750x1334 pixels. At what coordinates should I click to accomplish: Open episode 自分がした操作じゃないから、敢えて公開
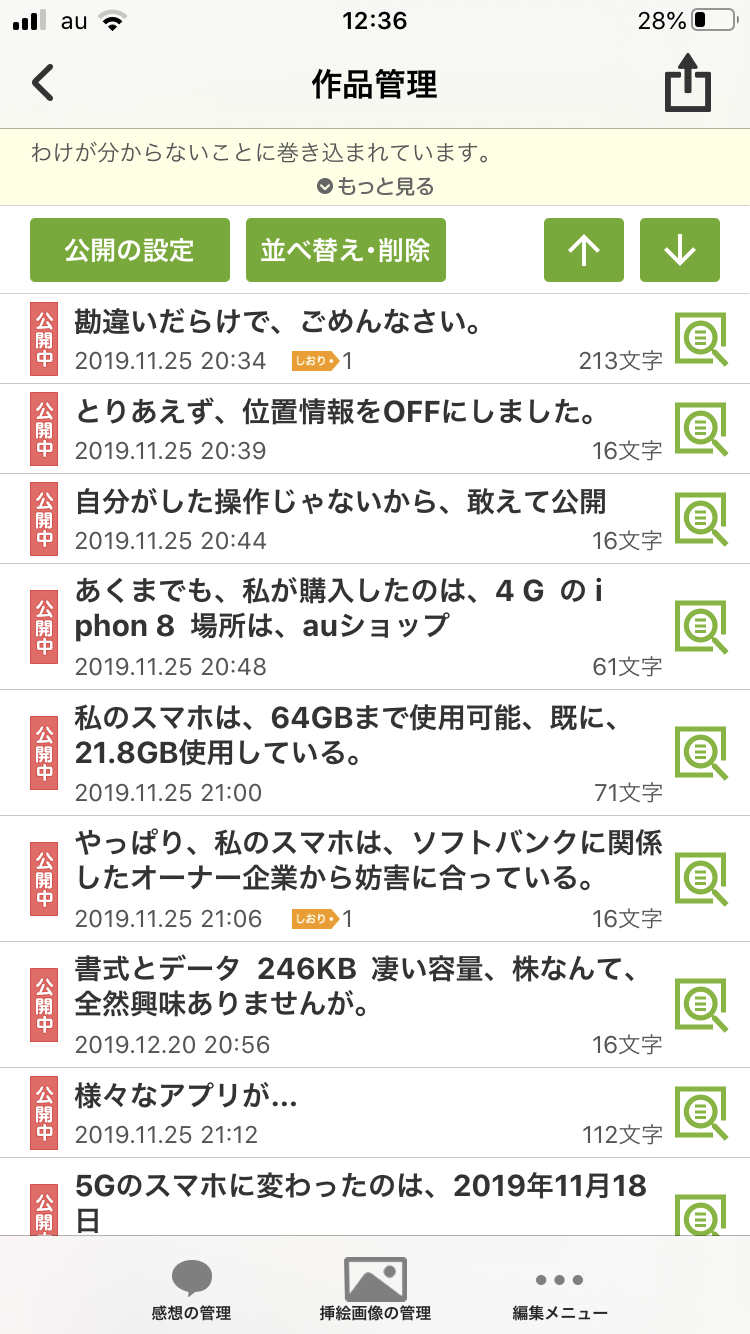coord(340,502)
